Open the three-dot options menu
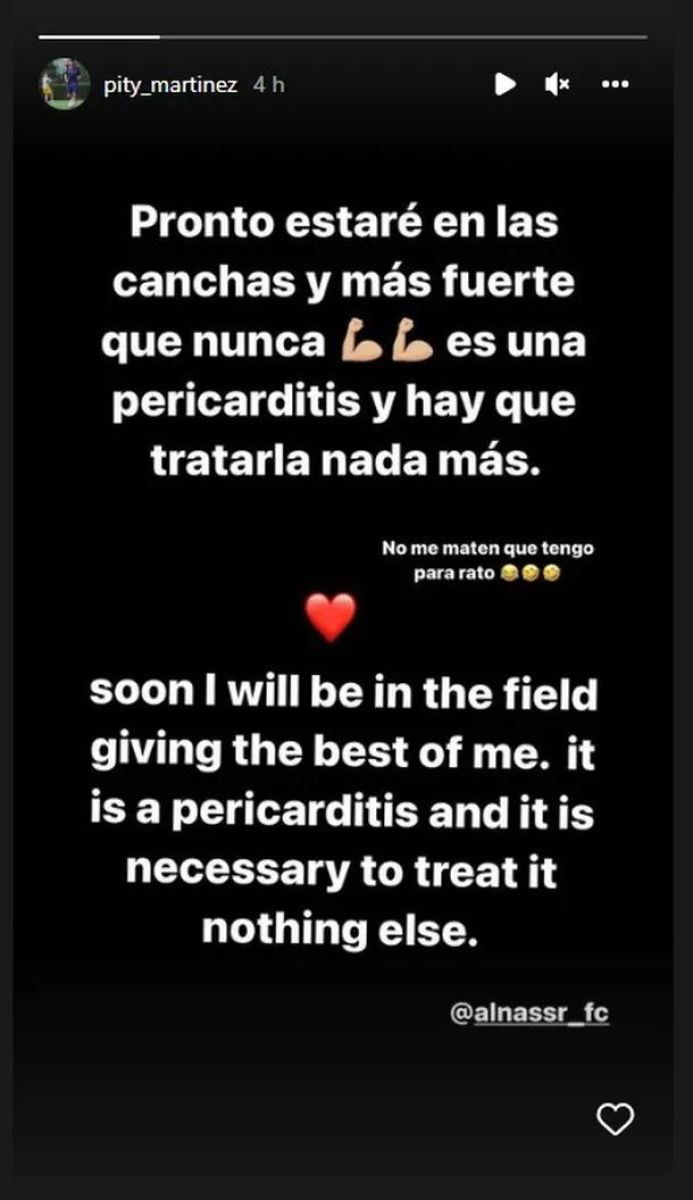The width and height of the screenshot is (693, 1200). (614, 85)
